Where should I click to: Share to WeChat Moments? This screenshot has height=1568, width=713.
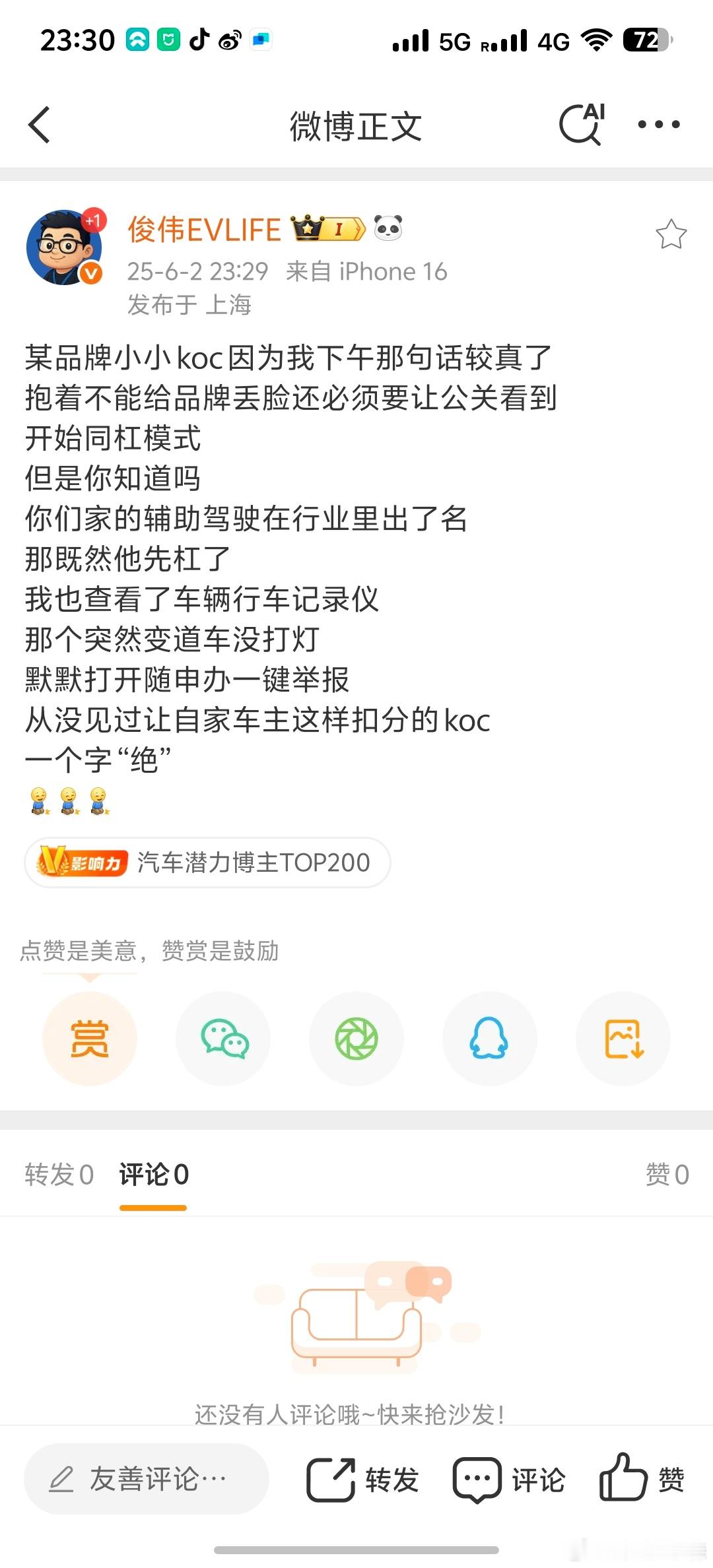coord(356,1039)
